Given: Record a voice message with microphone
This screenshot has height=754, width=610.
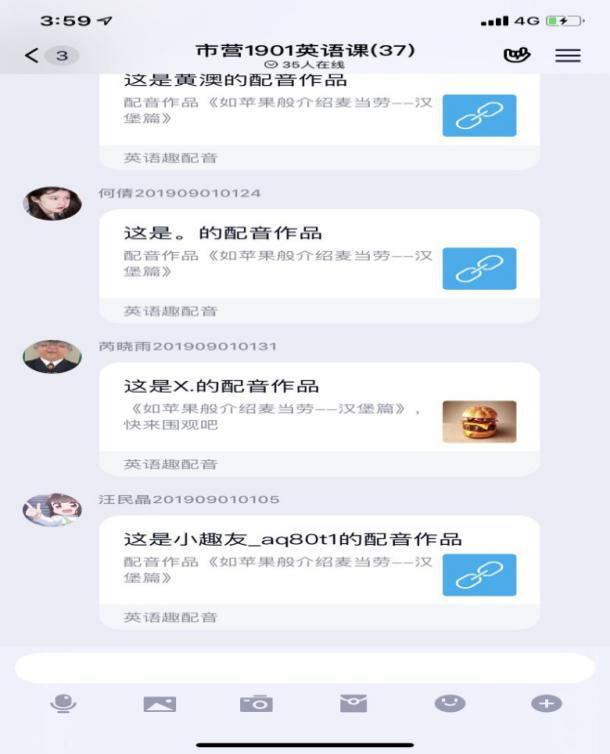Looking at the screenshot, I should pos(63,704).
